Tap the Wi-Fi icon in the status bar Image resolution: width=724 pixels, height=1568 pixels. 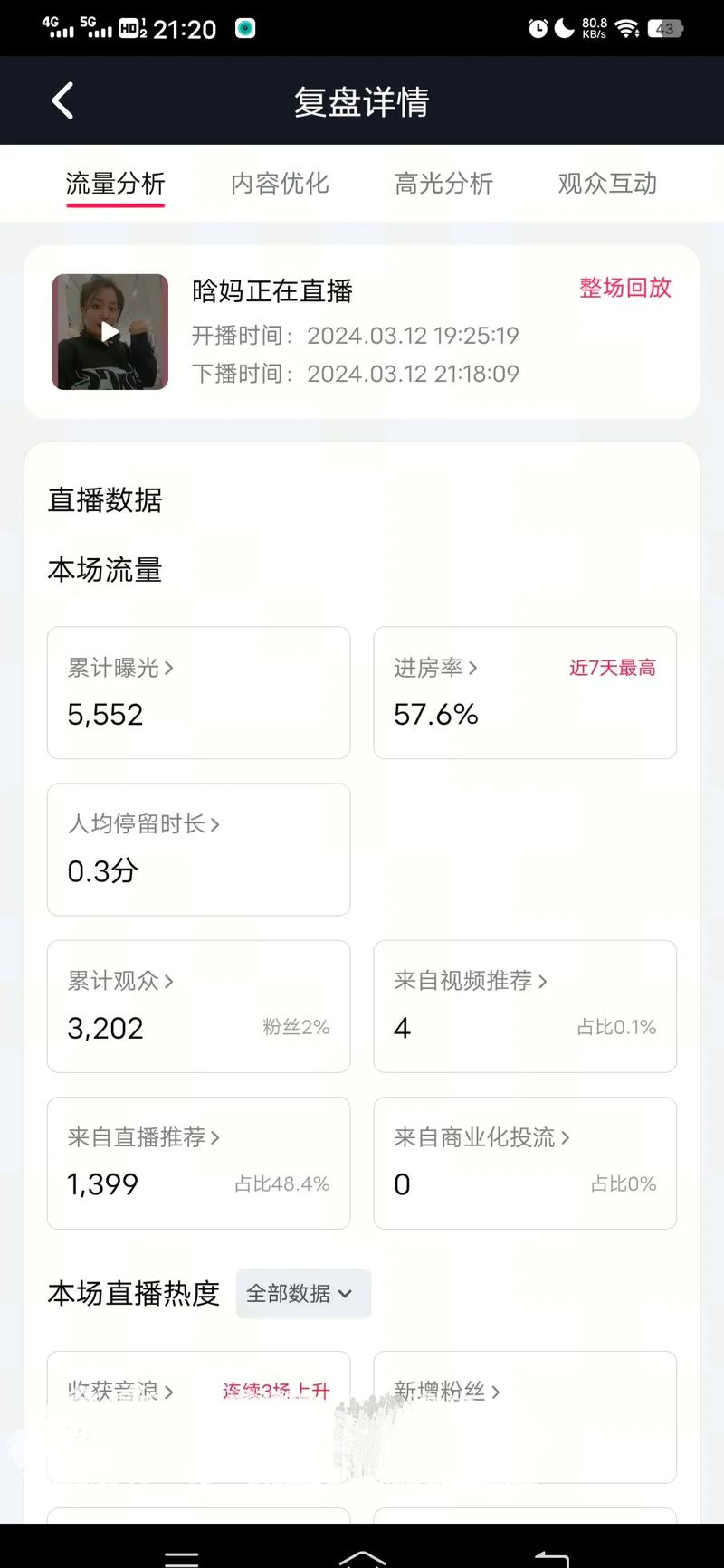(x=629, y=28)
